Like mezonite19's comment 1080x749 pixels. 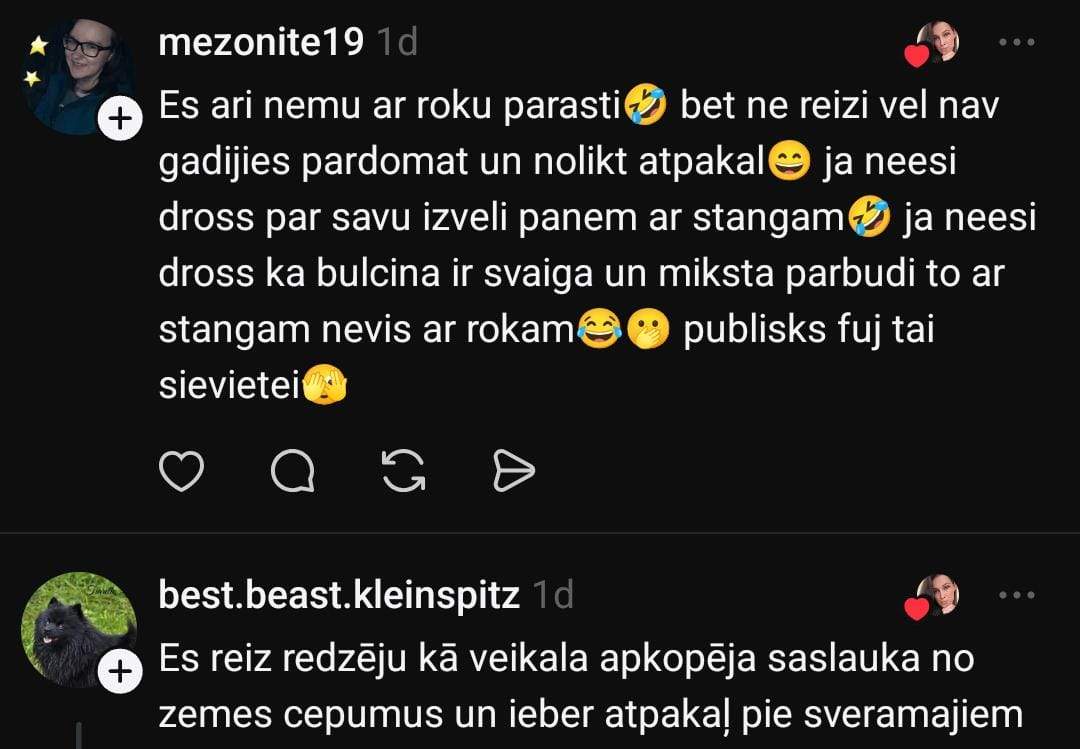182,471
